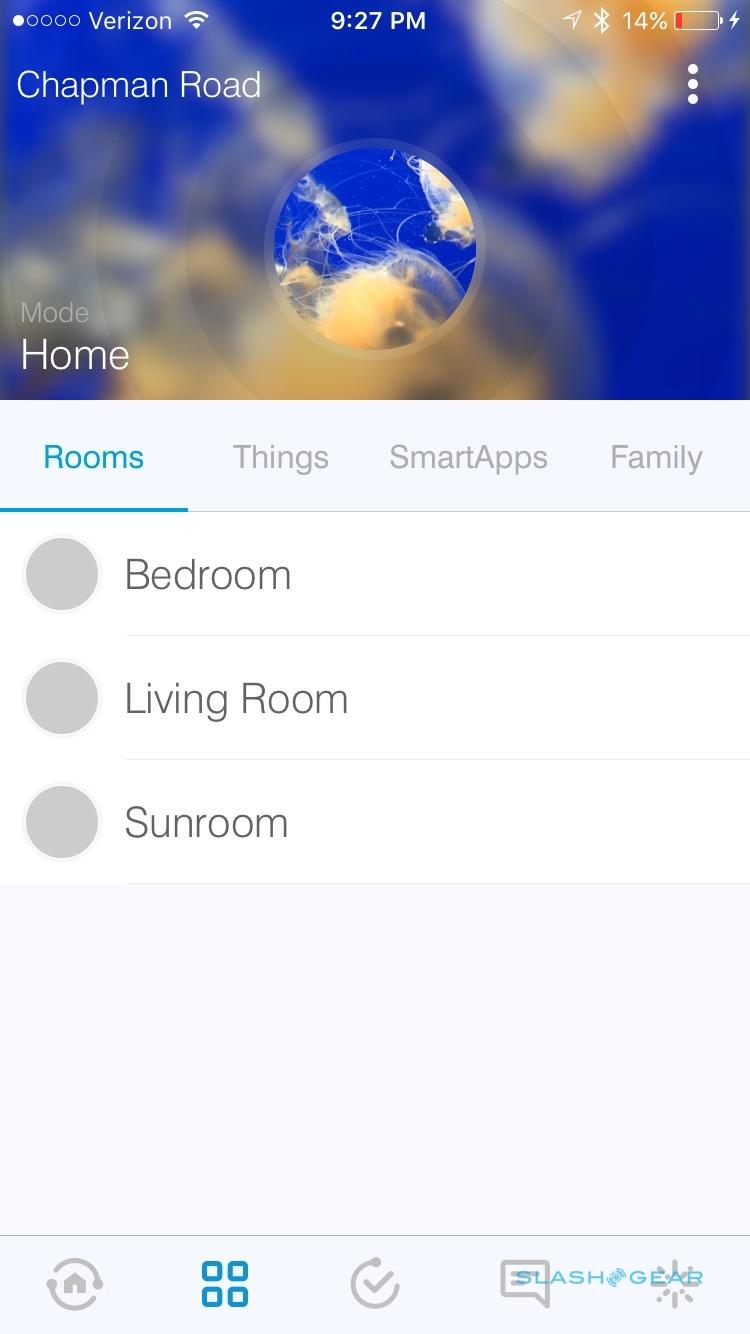Switch to the SmartApps tab
Screen dimensions: 750x1334
468,458
